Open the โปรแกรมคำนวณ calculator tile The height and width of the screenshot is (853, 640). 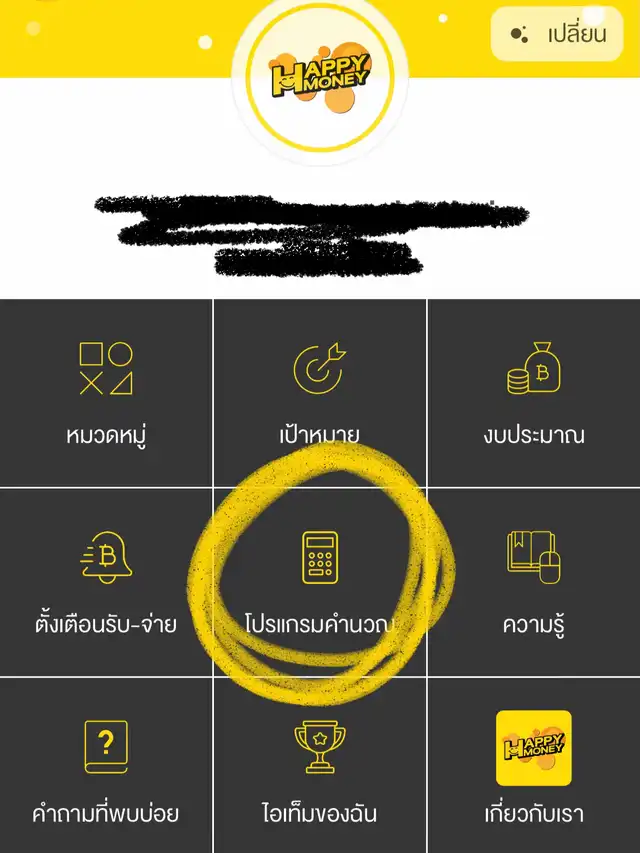click(x=319, y=582)
